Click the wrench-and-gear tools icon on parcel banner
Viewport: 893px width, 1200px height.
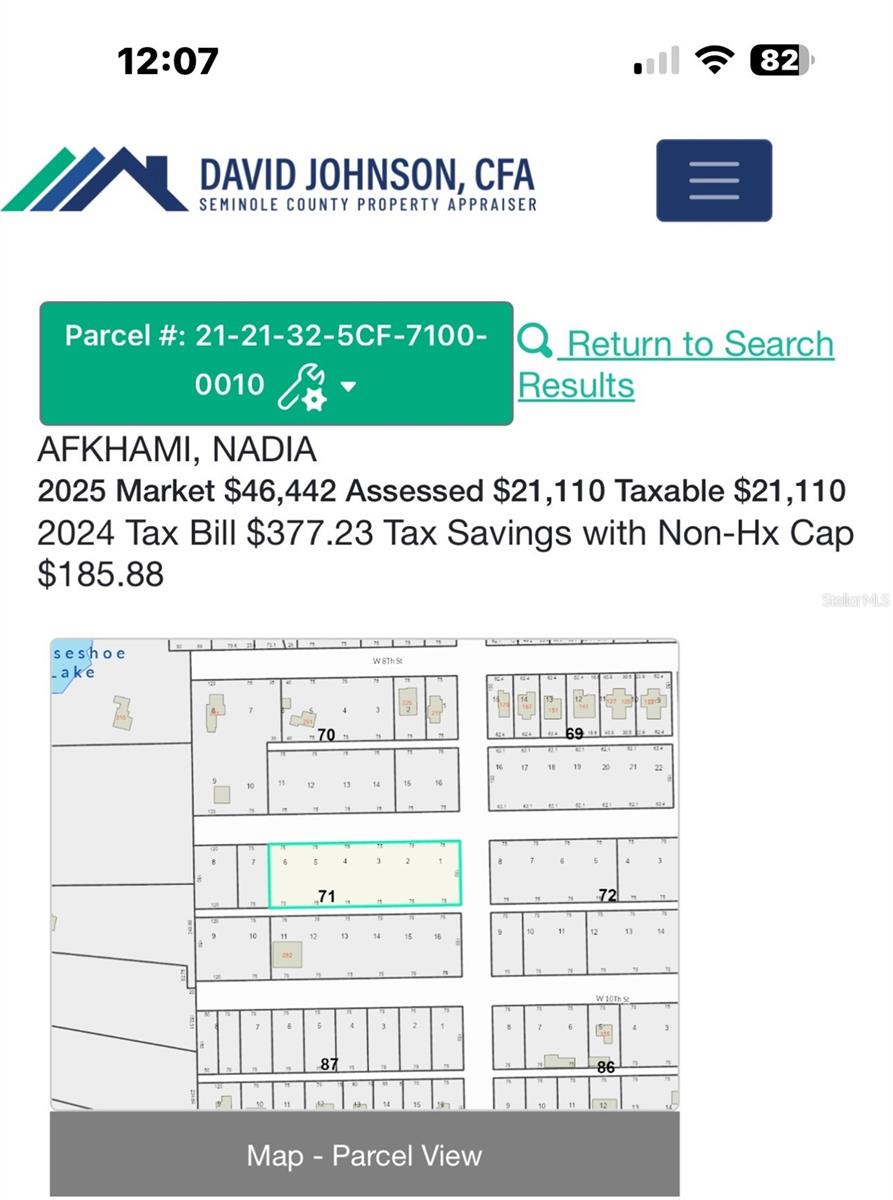tap(305, 385)
